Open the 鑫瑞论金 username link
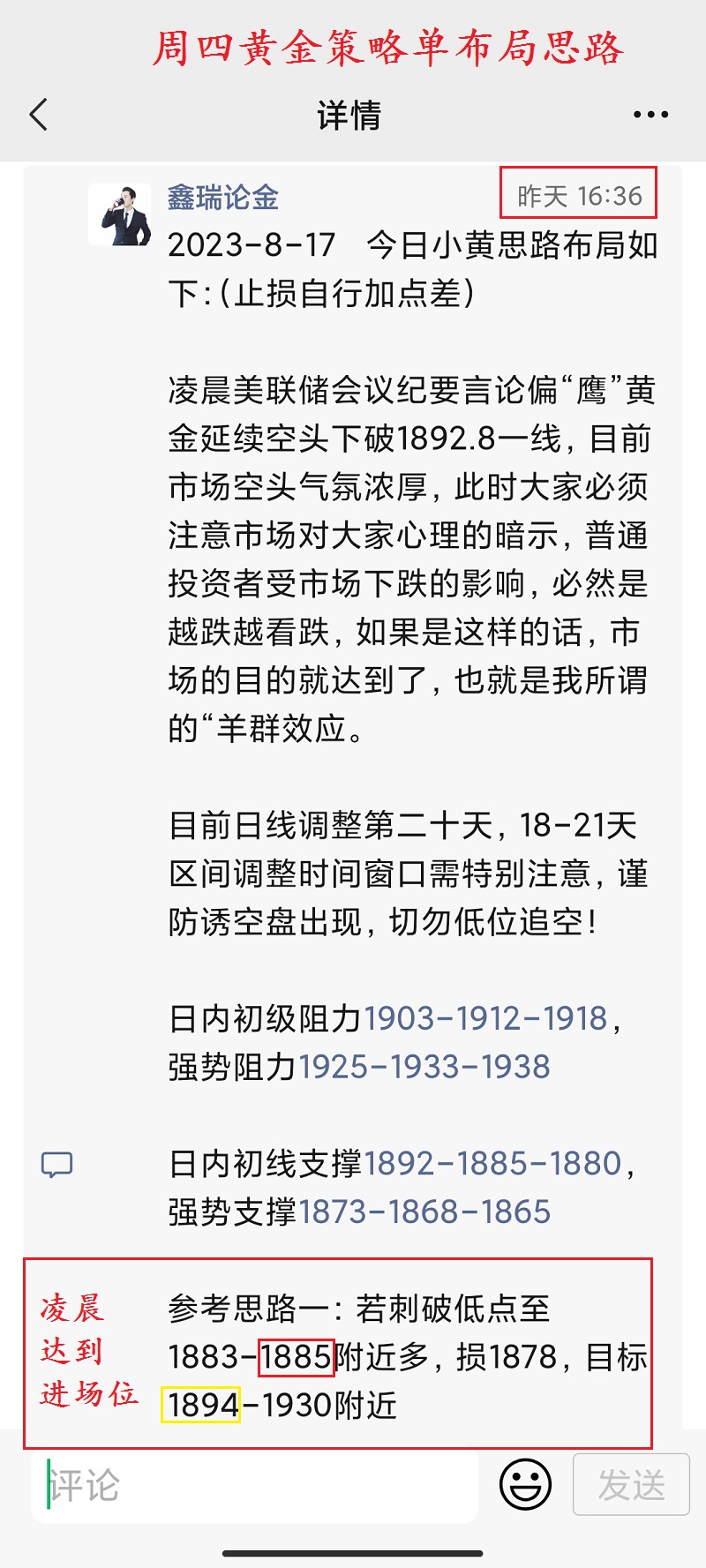 tap(223, 197)
